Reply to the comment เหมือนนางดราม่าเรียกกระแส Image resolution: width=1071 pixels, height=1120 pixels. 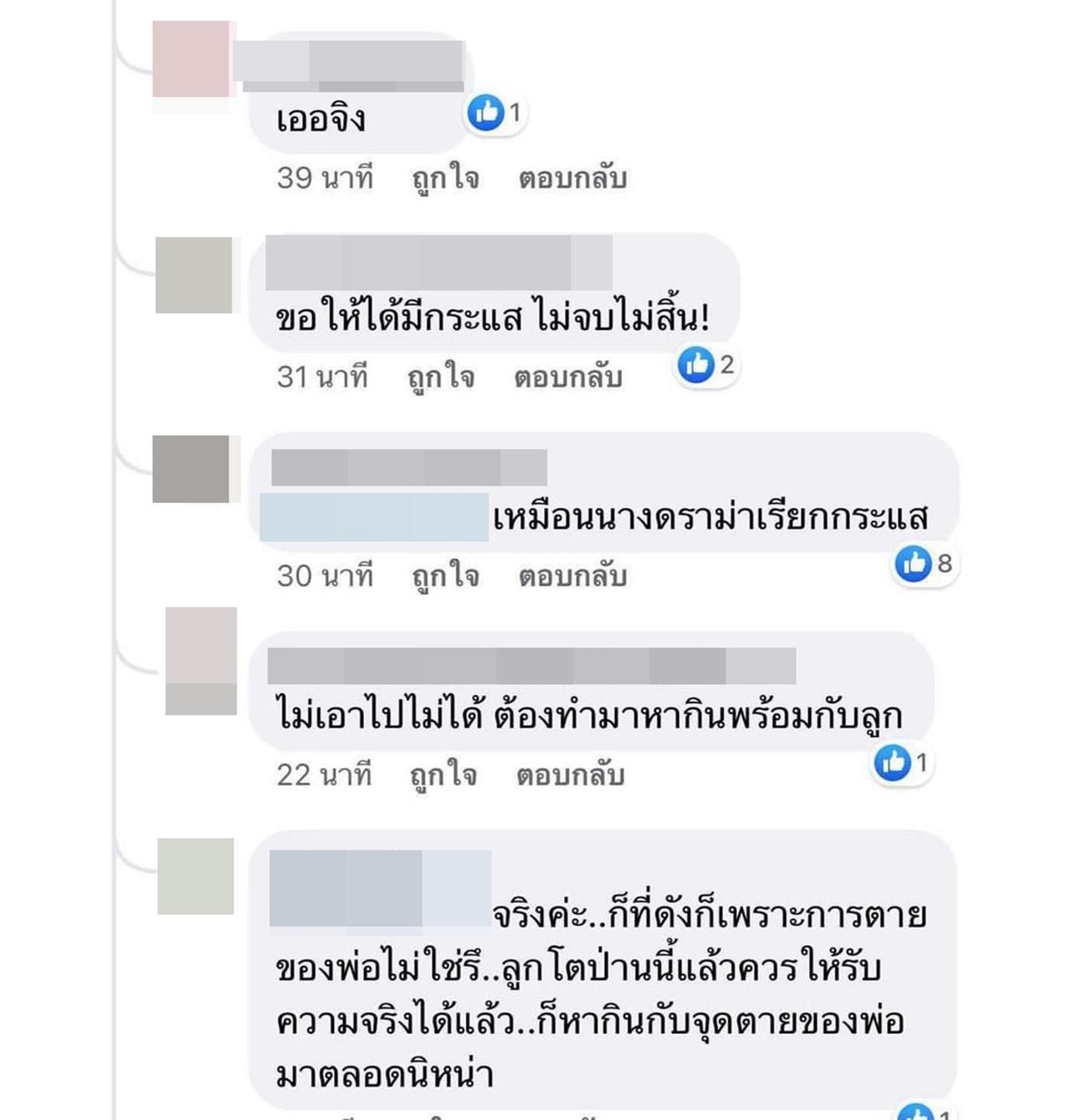point(572,577)
